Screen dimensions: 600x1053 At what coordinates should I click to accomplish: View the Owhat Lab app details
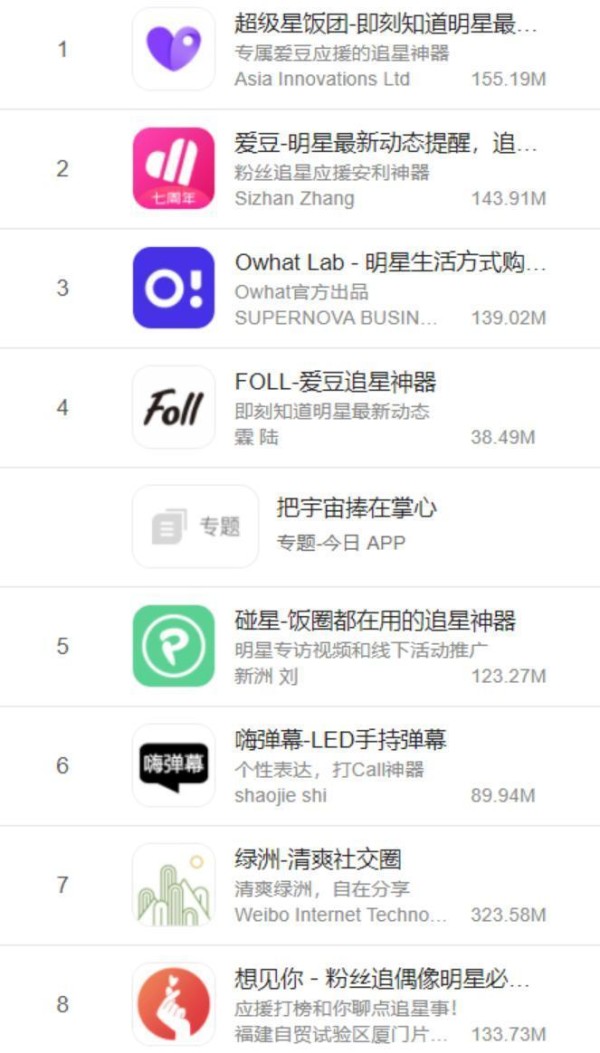click(300, 288)
